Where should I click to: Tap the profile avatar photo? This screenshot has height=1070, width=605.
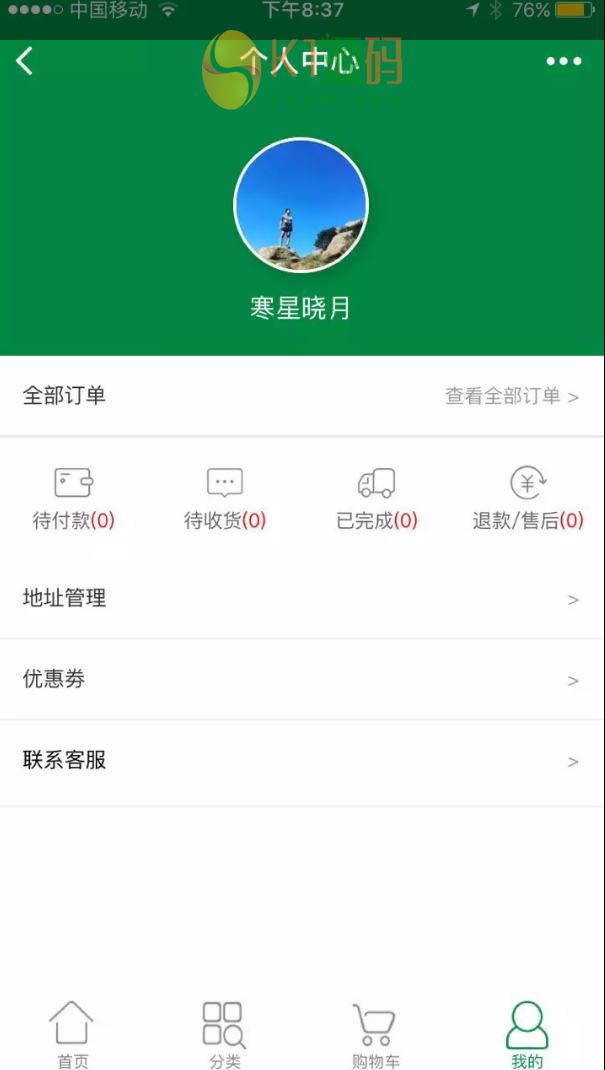[301, 205]
